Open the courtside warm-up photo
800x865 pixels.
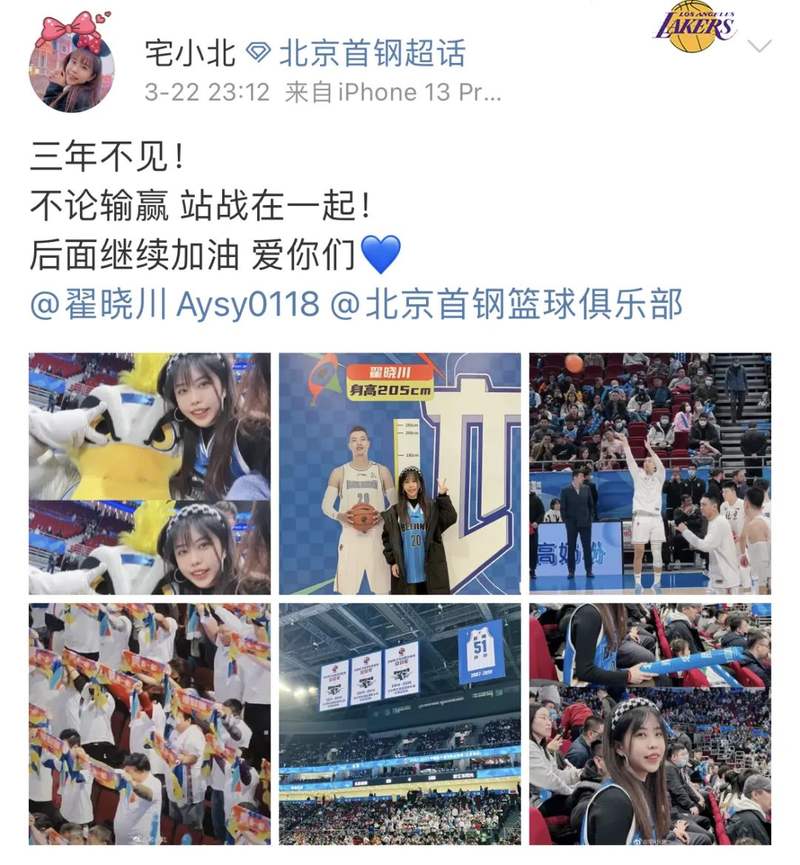click(650, 473)
